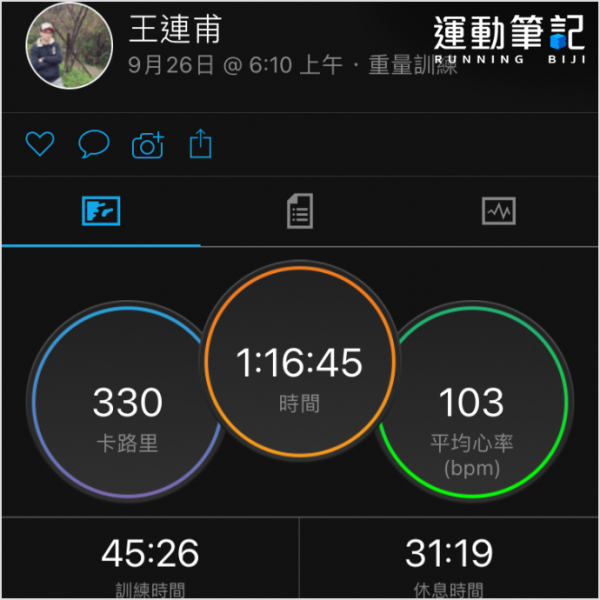This screenshot has width=600, height=600.
Task: Open 王連甫's profile picture
Action: coord(68,47)
